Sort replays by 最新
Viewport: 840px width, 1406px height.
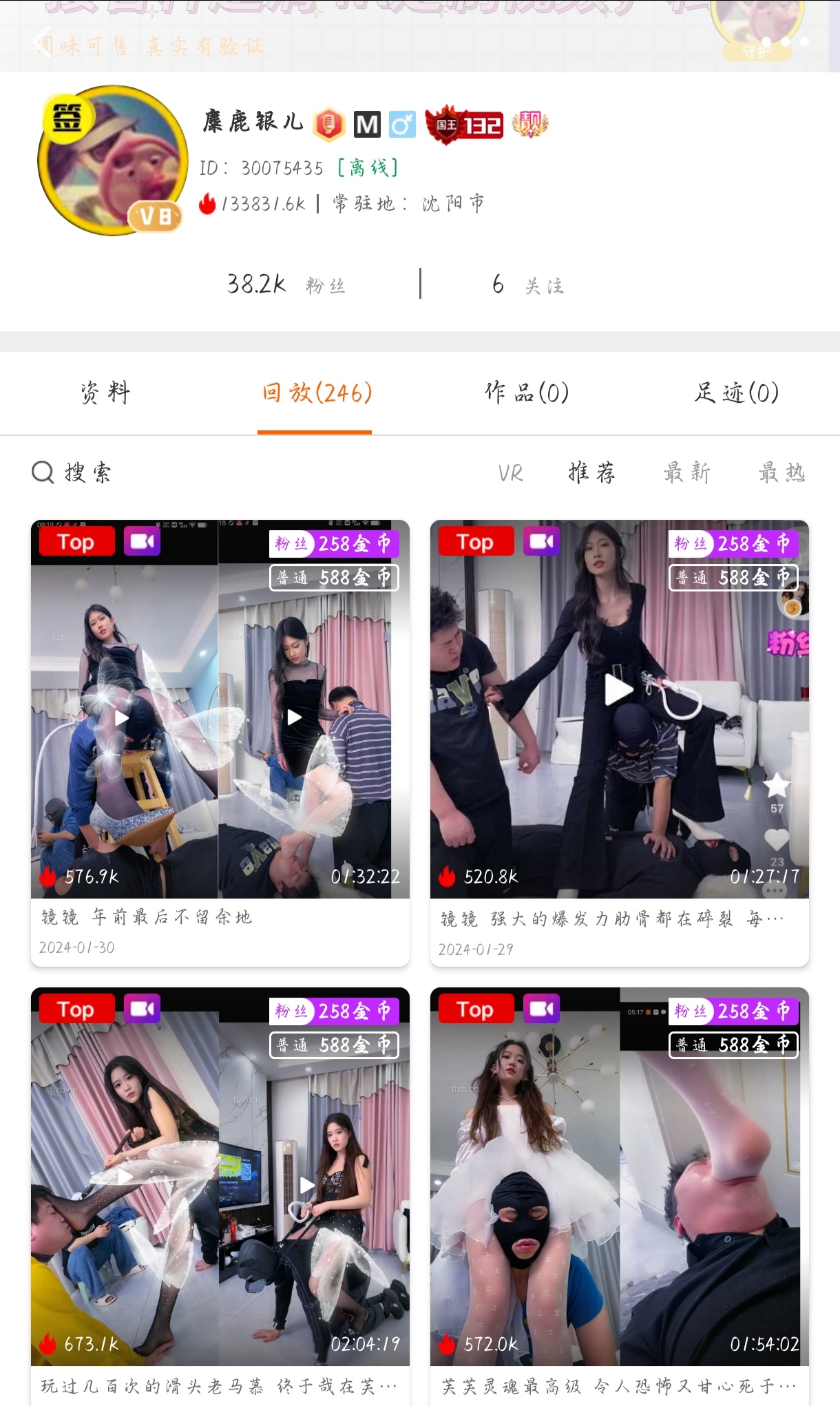(x=686, y=473)
